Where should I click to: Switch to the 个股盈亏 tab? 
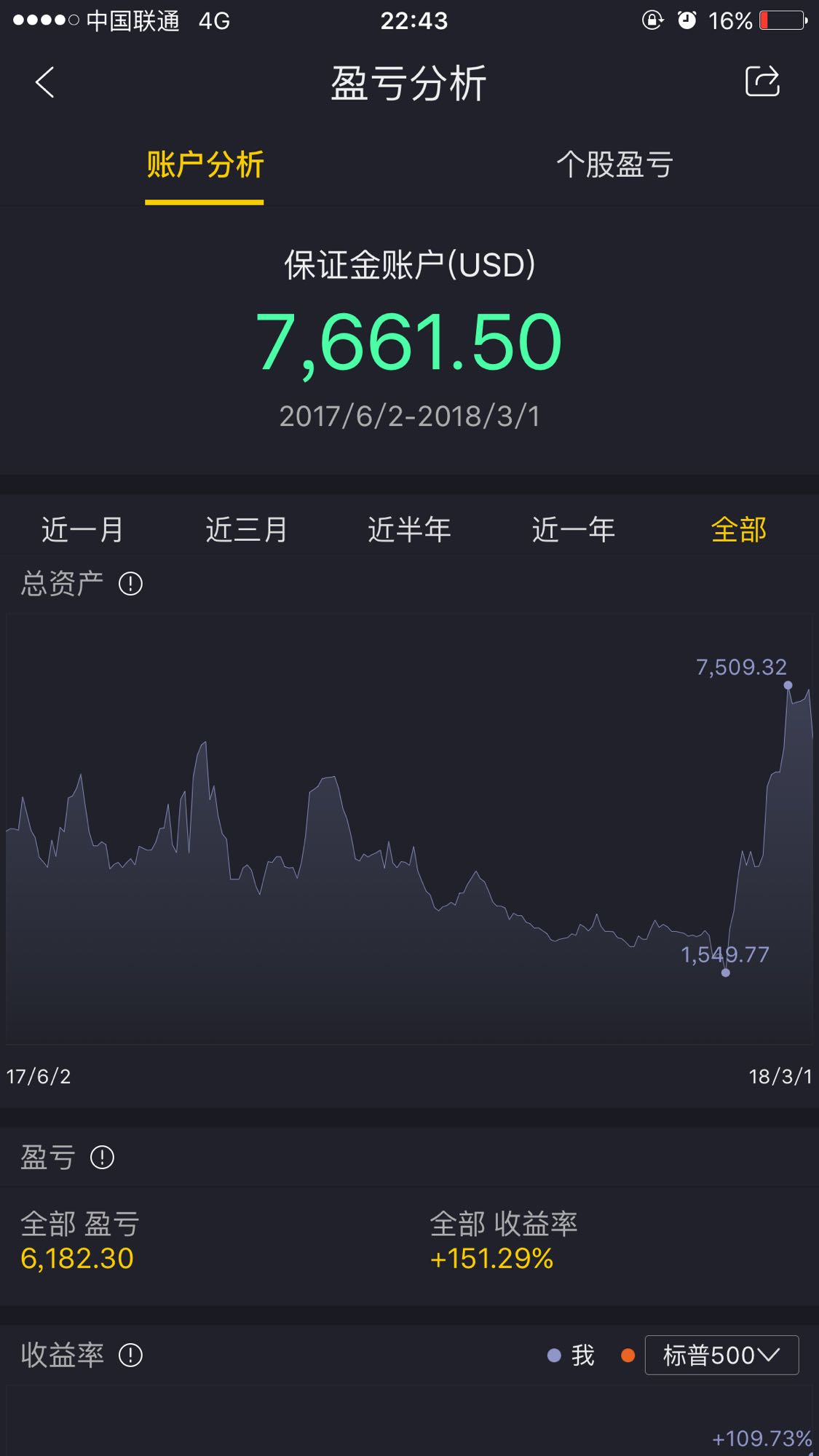pos(614,165)
